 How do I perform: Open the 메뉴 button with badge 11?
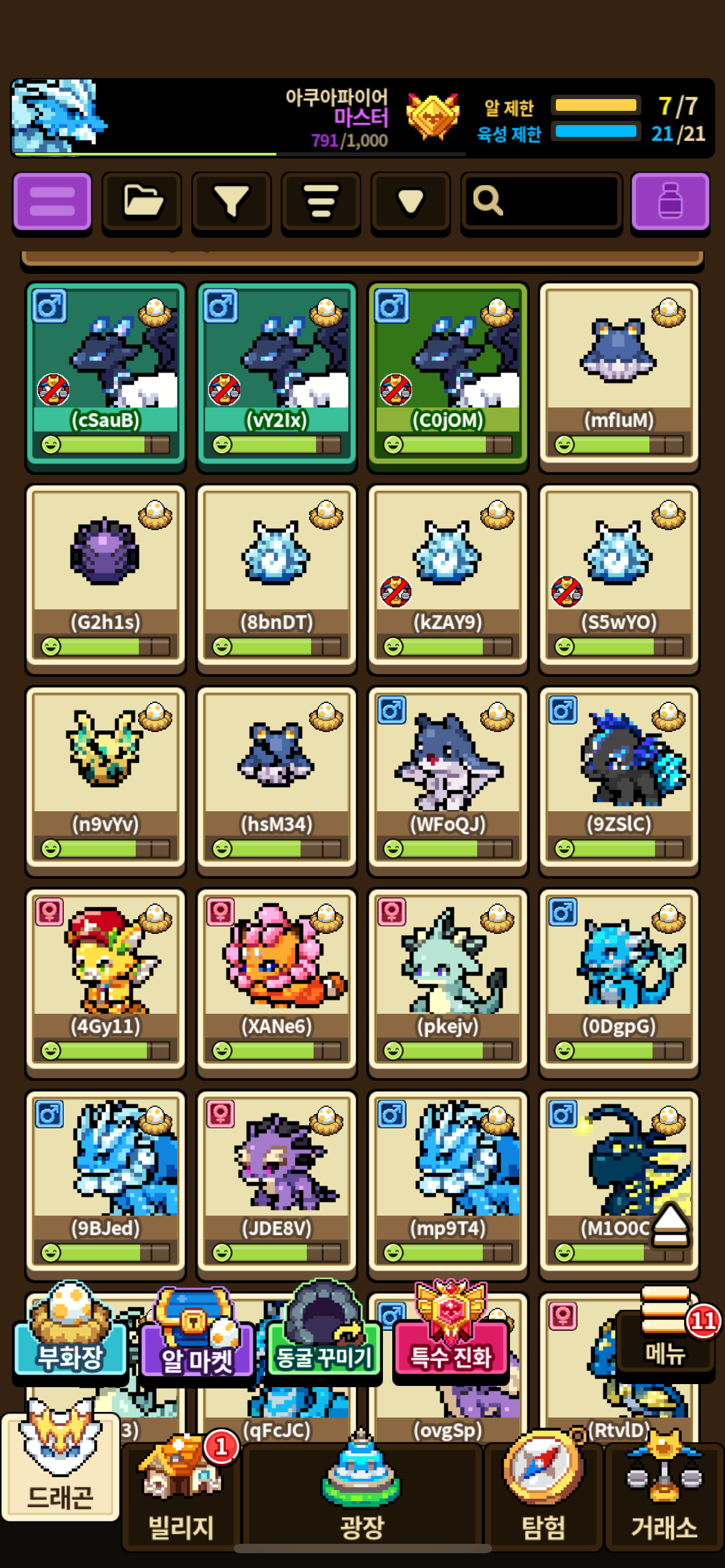pyautogui.click(x=666, y=1338)
